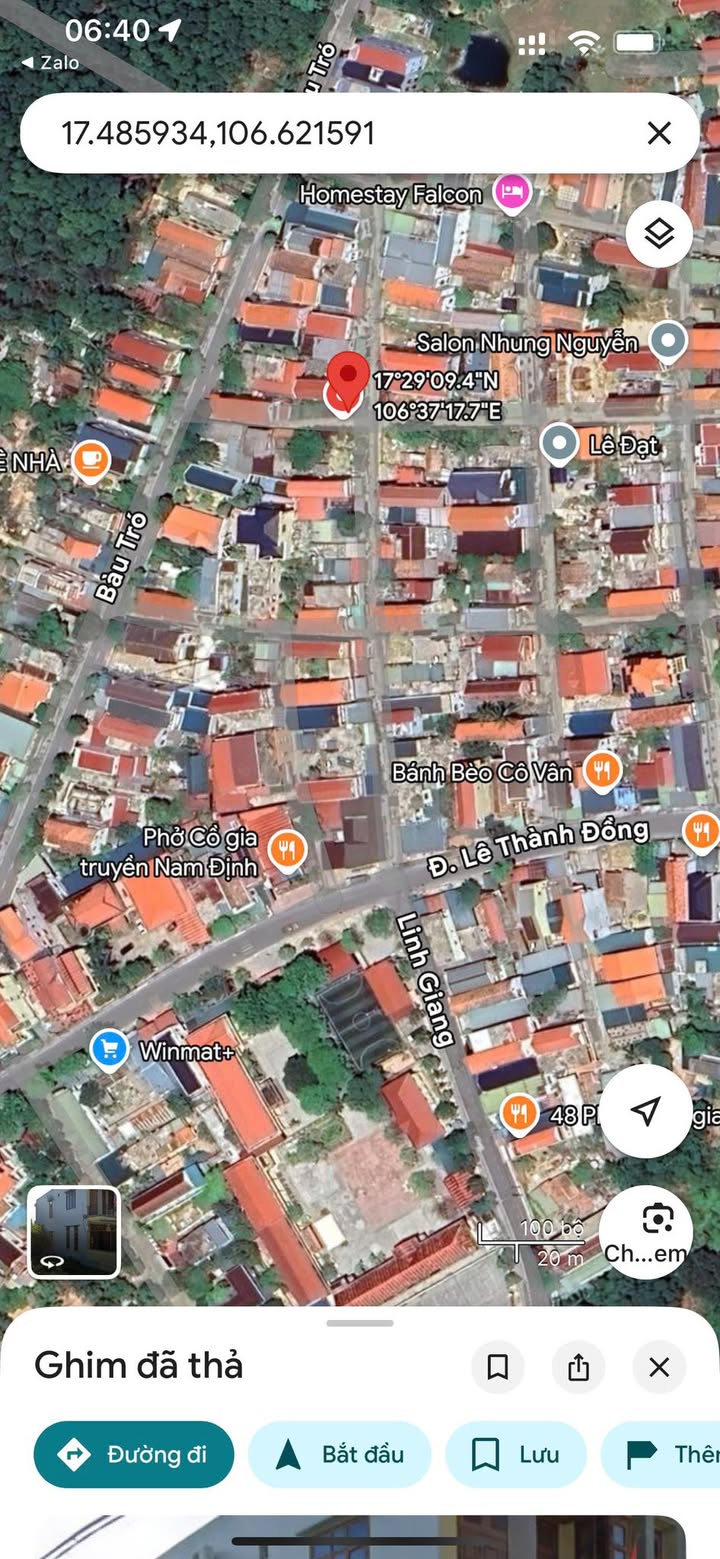This screenshot has width=720, height=1559.
Task: Share the dropped pin location
Action: (578, 1366)
